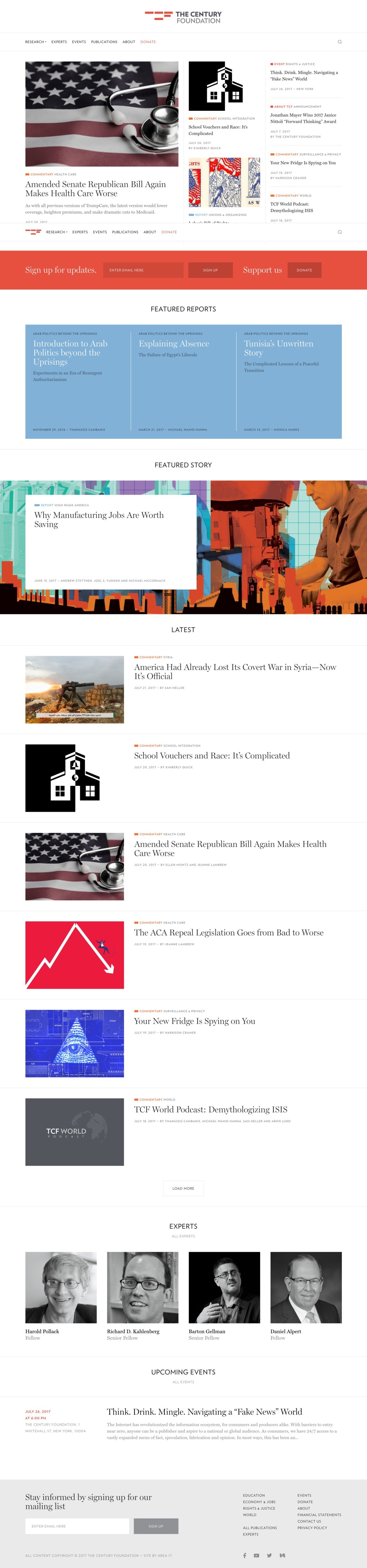This screenshot has width=367, height=1568.
Task: Open Think. Drink. Mingle. event details
Action: pos(204,1411)
